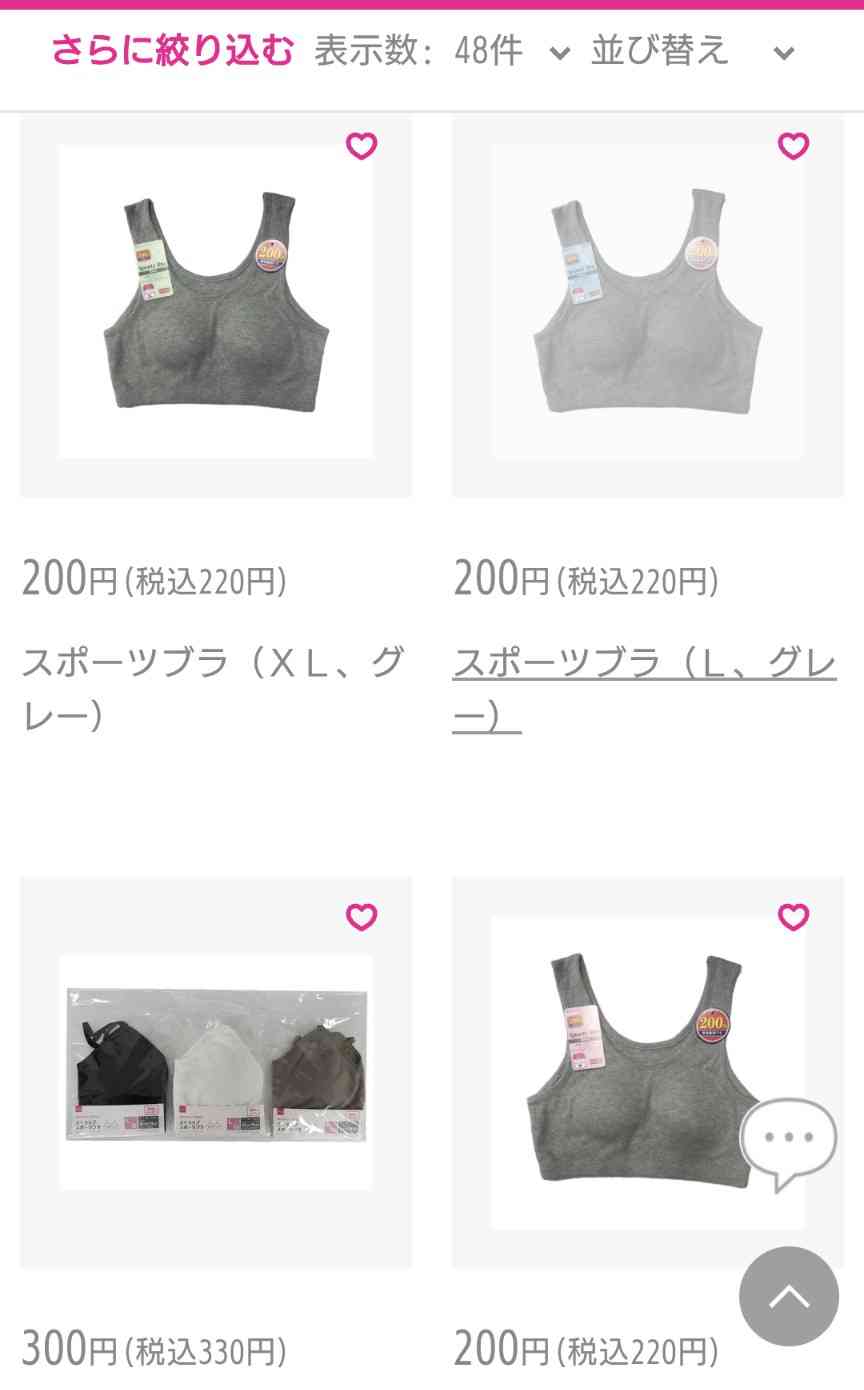Screen dimensions: 864x1390
Task: Expand the chevron next to 48件
Action: pos(557,51)
